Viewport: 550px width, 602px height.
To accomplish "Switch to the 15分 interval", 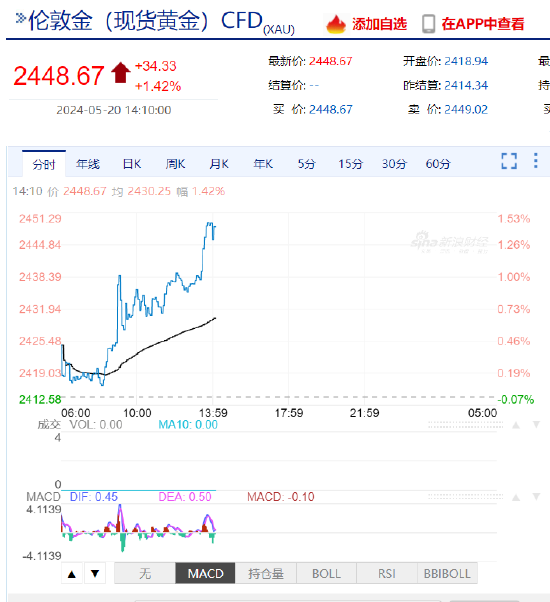I will [x=350, y=164].
